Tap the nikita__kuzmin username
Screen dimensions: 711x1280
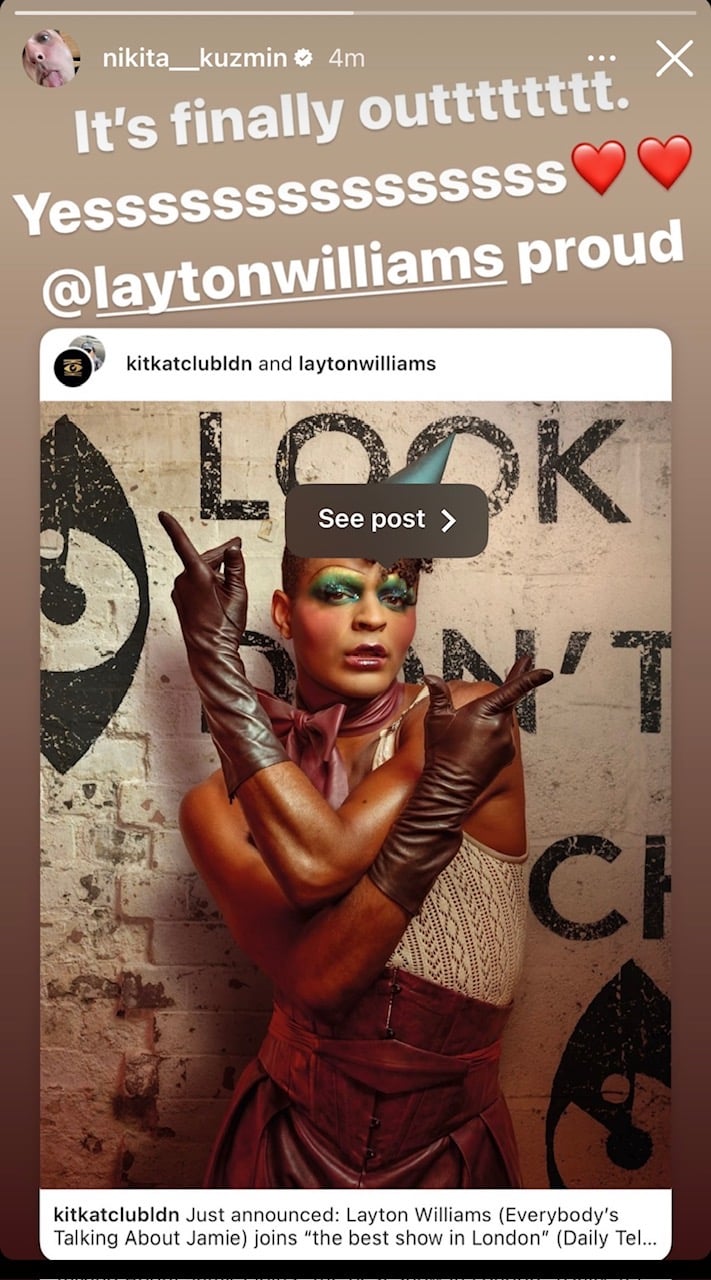click(x=195, y=59)
